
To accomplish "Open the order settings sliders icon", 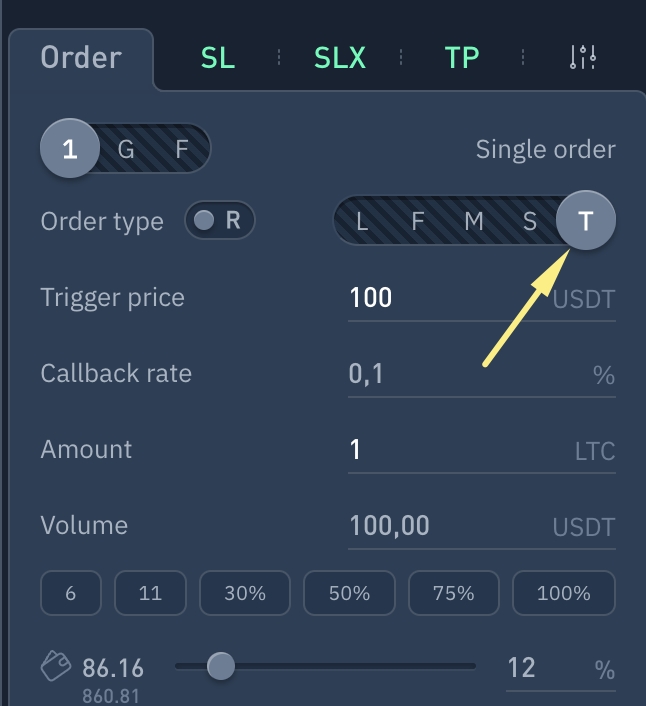I will [582, 58].
